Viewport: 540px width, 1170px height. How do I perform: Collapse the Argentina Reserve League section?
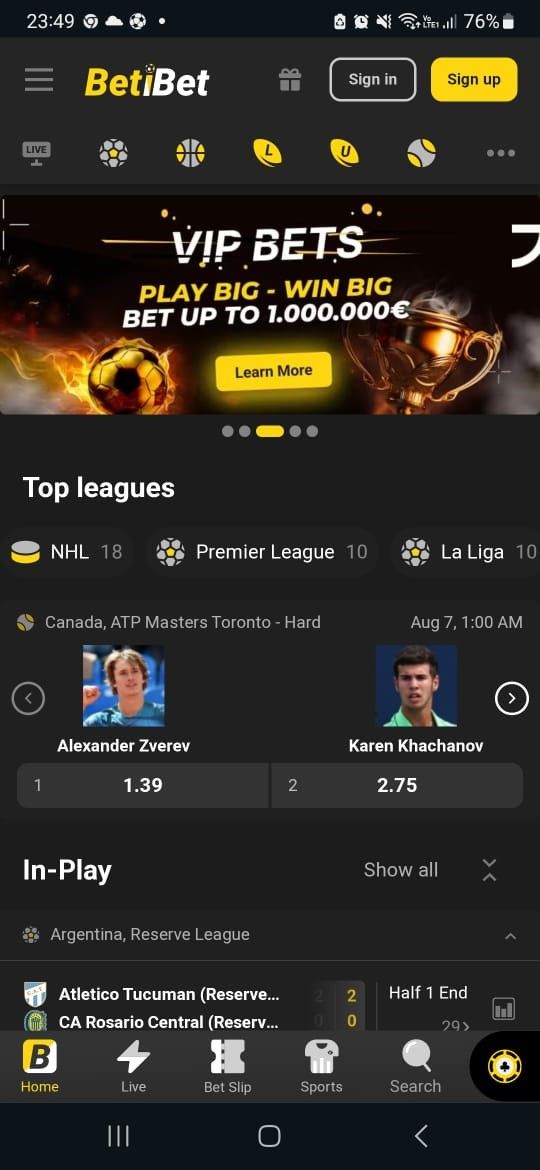(x=510, y=936)
